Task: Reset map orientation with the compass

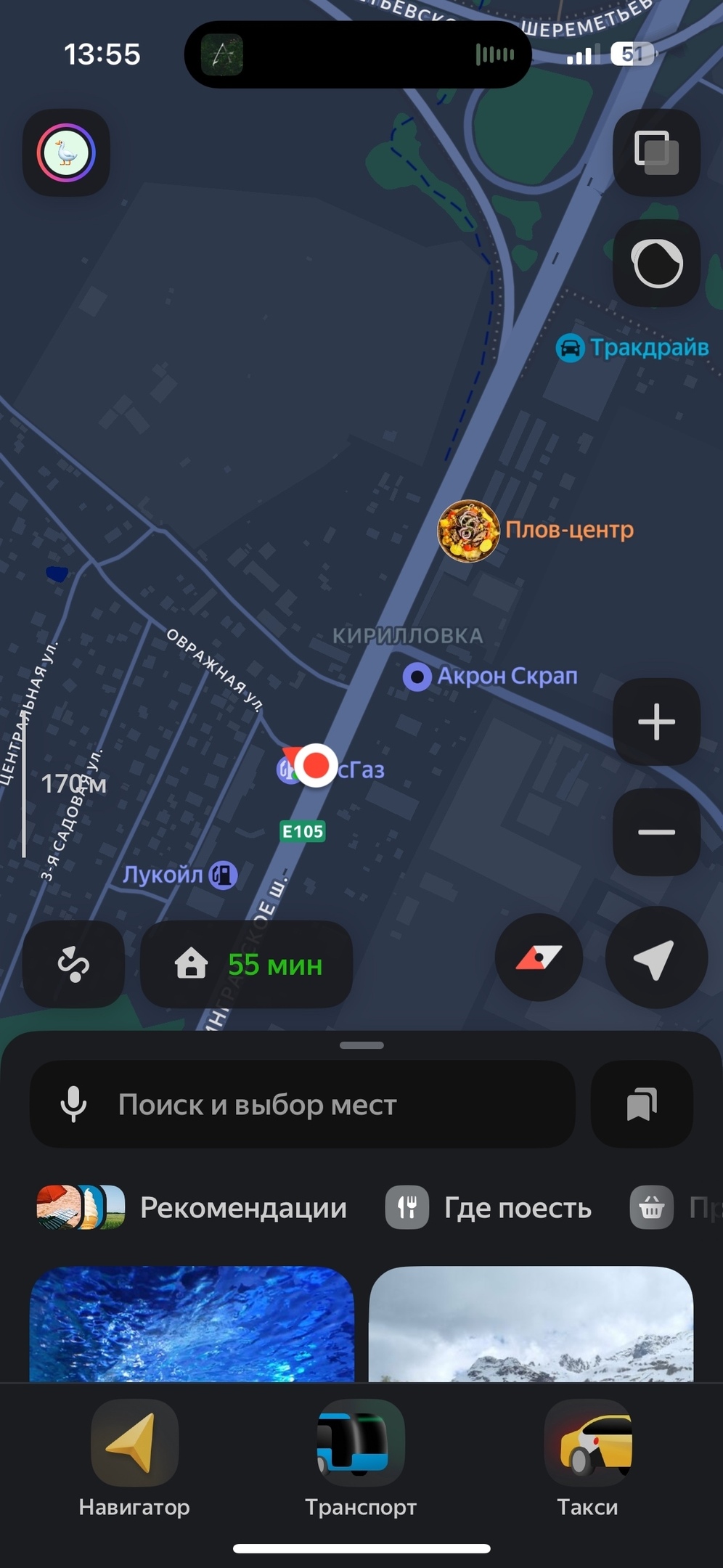Action: (x=539, y=958)
